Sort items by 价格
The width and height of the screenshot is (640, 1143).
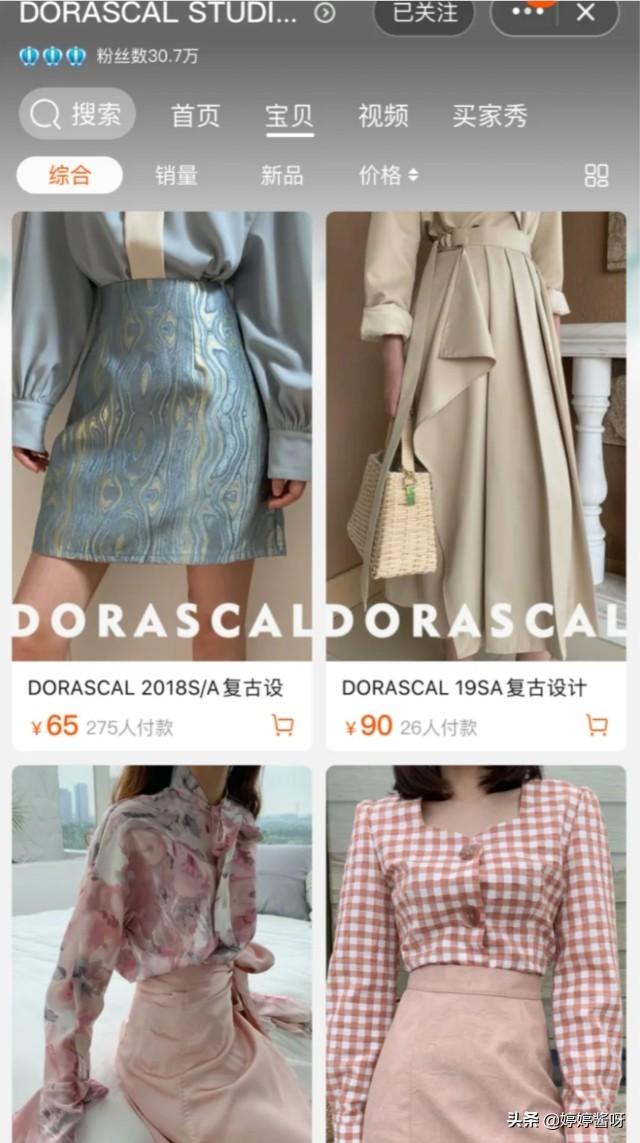click(x=388, y=176)
